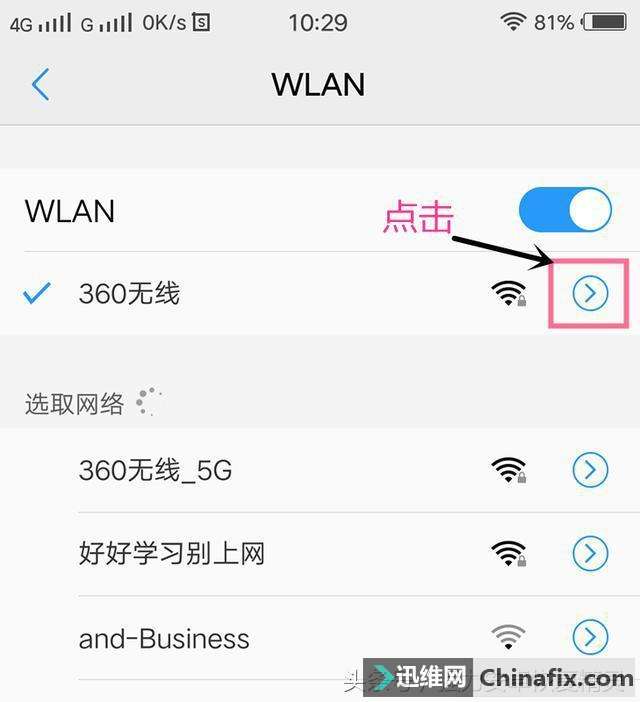Viewport: 640px width, 702px height.
Task: Open details arrow for 好好学习别上网
Action: (590, 553)
